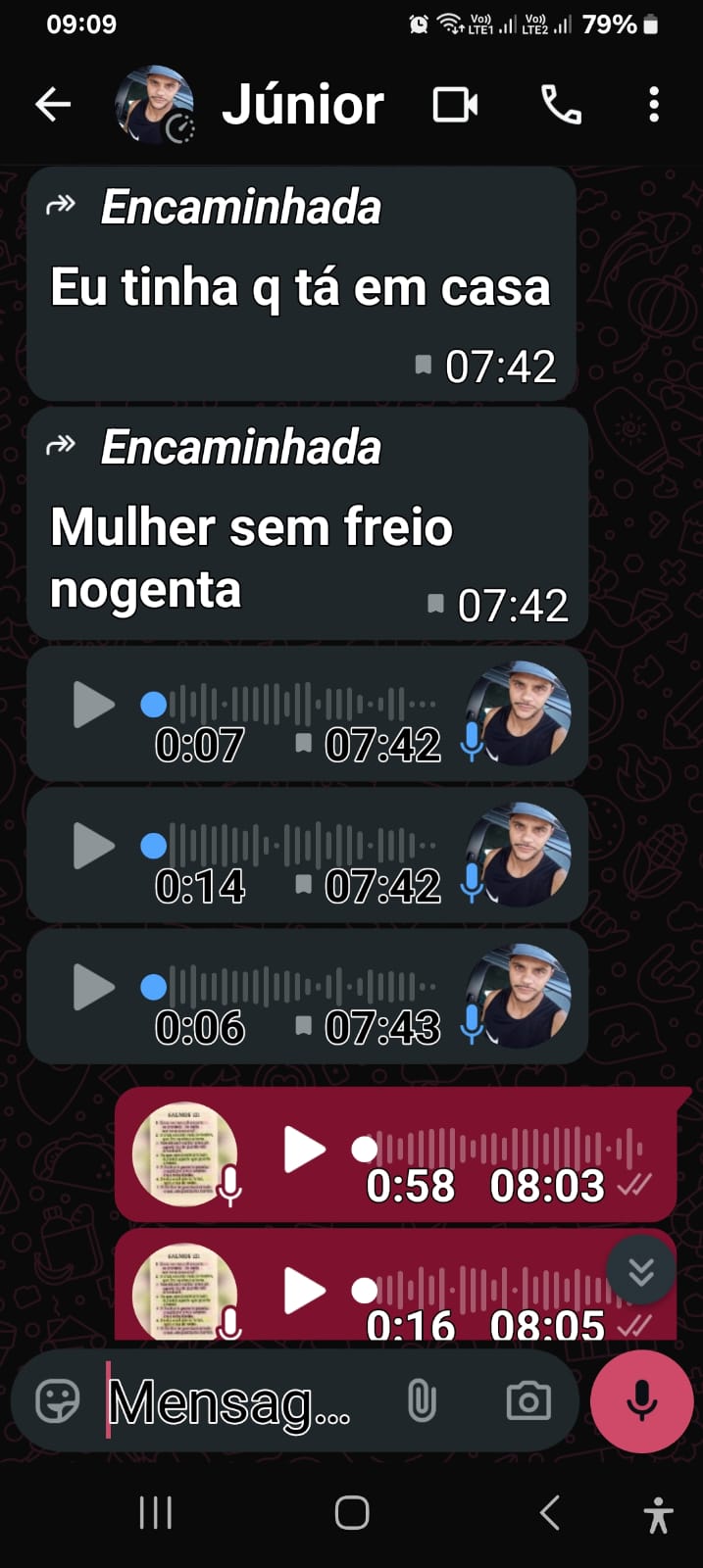This screenshot has height=1568, width=703.
Task: Record a voice message with the microphone
Action: (x=642, y=1401)
